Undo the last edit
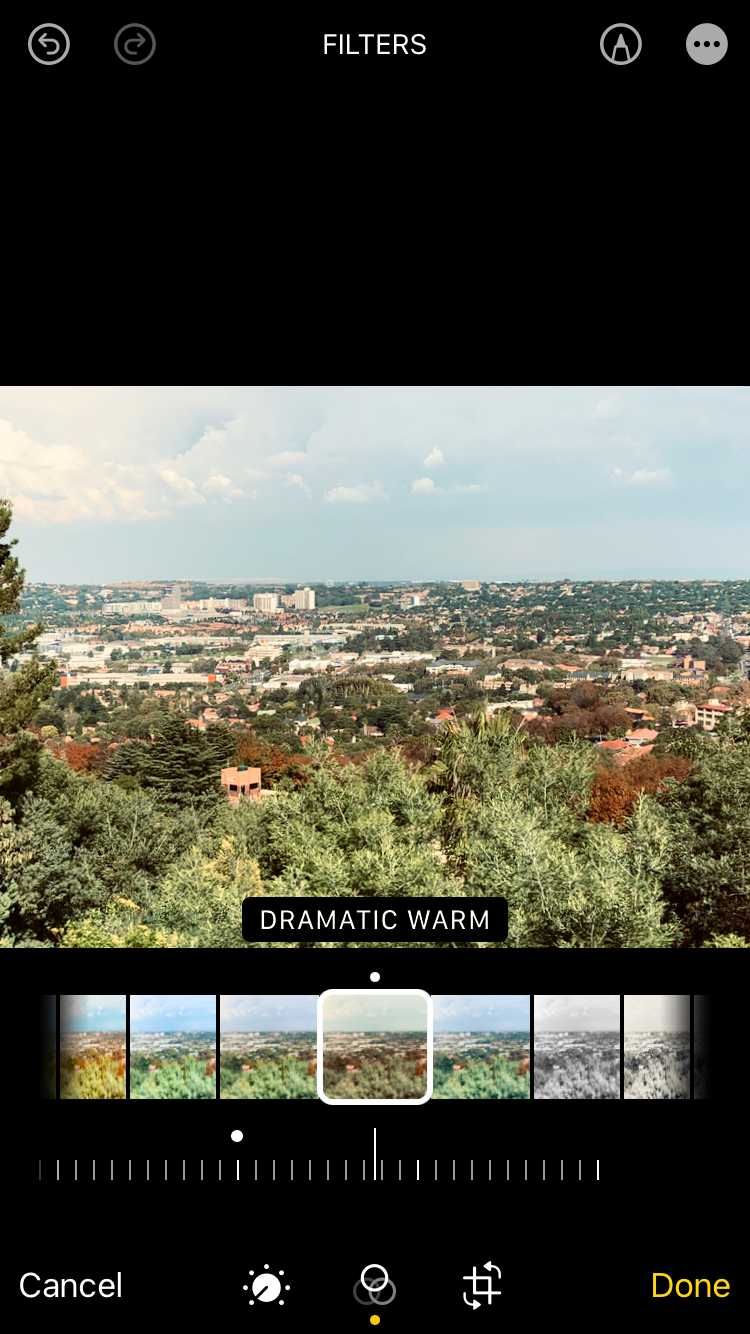The width and height of the screenshot is (750, 1334). point(49,45)
